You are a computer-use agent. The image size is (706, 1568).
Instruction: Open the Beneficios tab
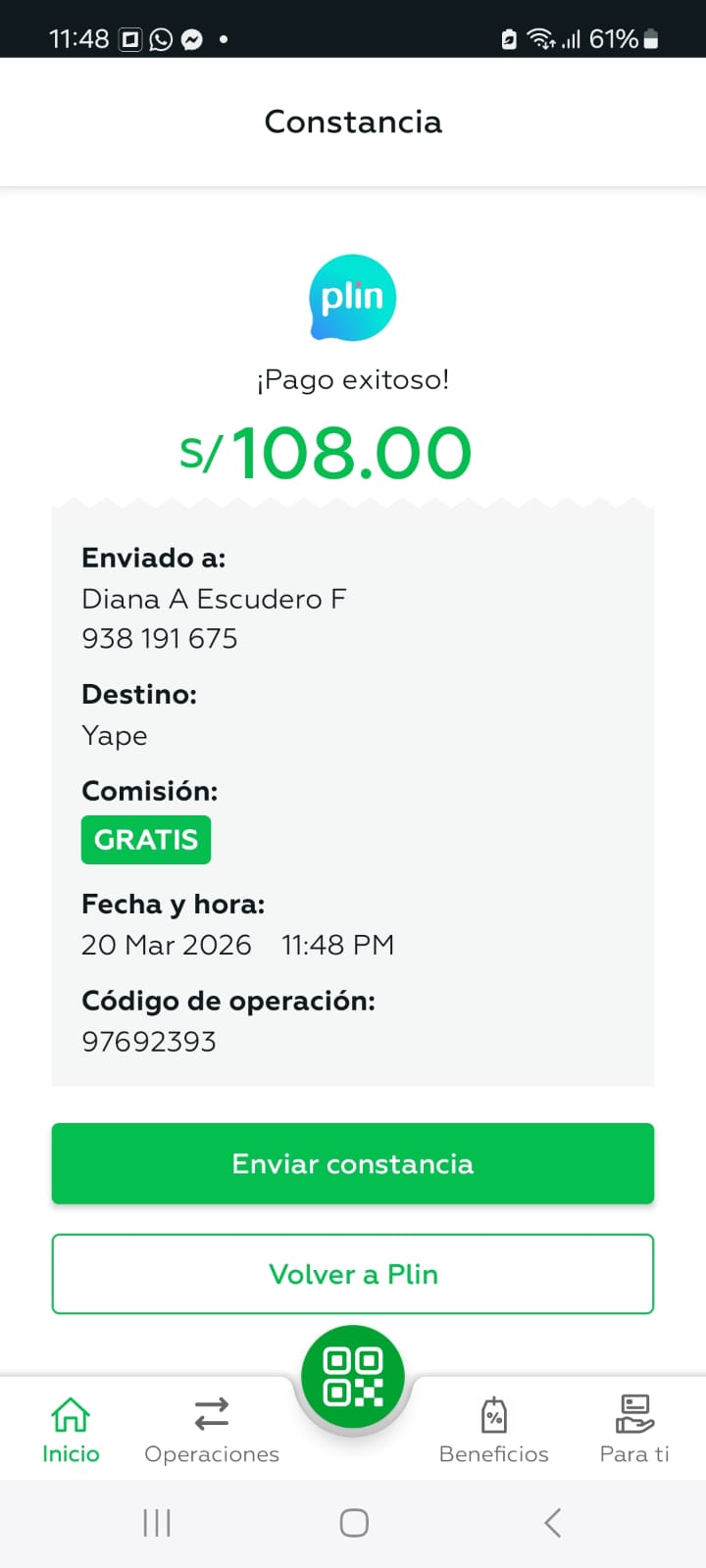[x=494, y=1431]
